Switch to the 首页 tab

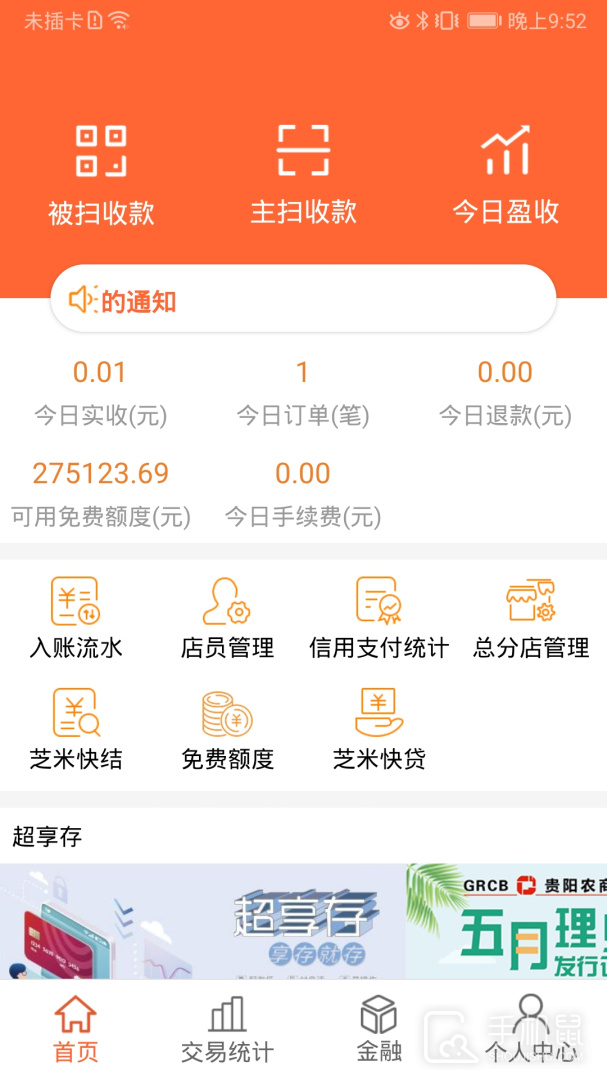coord(76,1030)
